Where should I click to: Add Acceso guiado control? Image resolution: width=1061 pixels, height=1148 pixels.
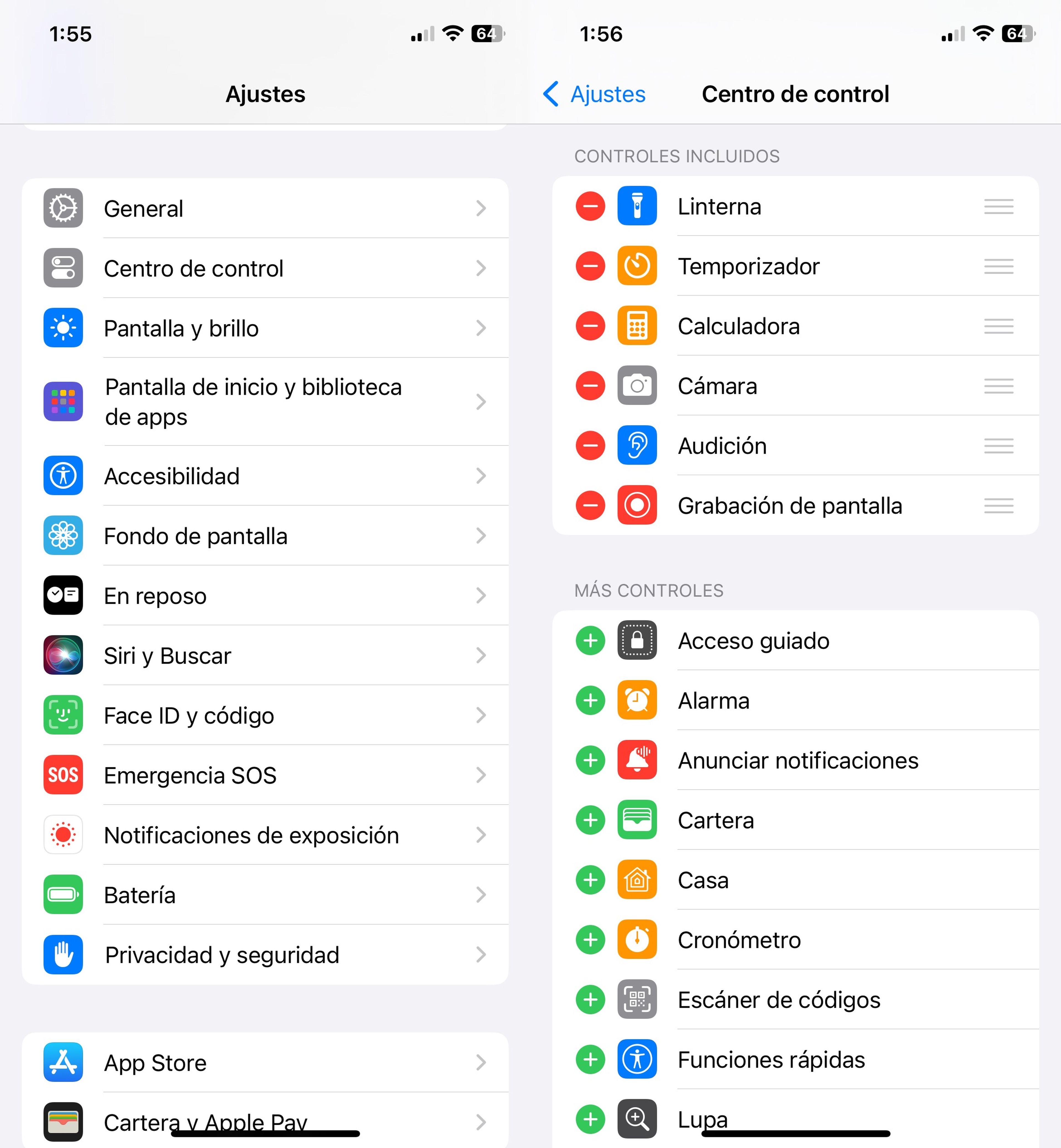(590, 640)
